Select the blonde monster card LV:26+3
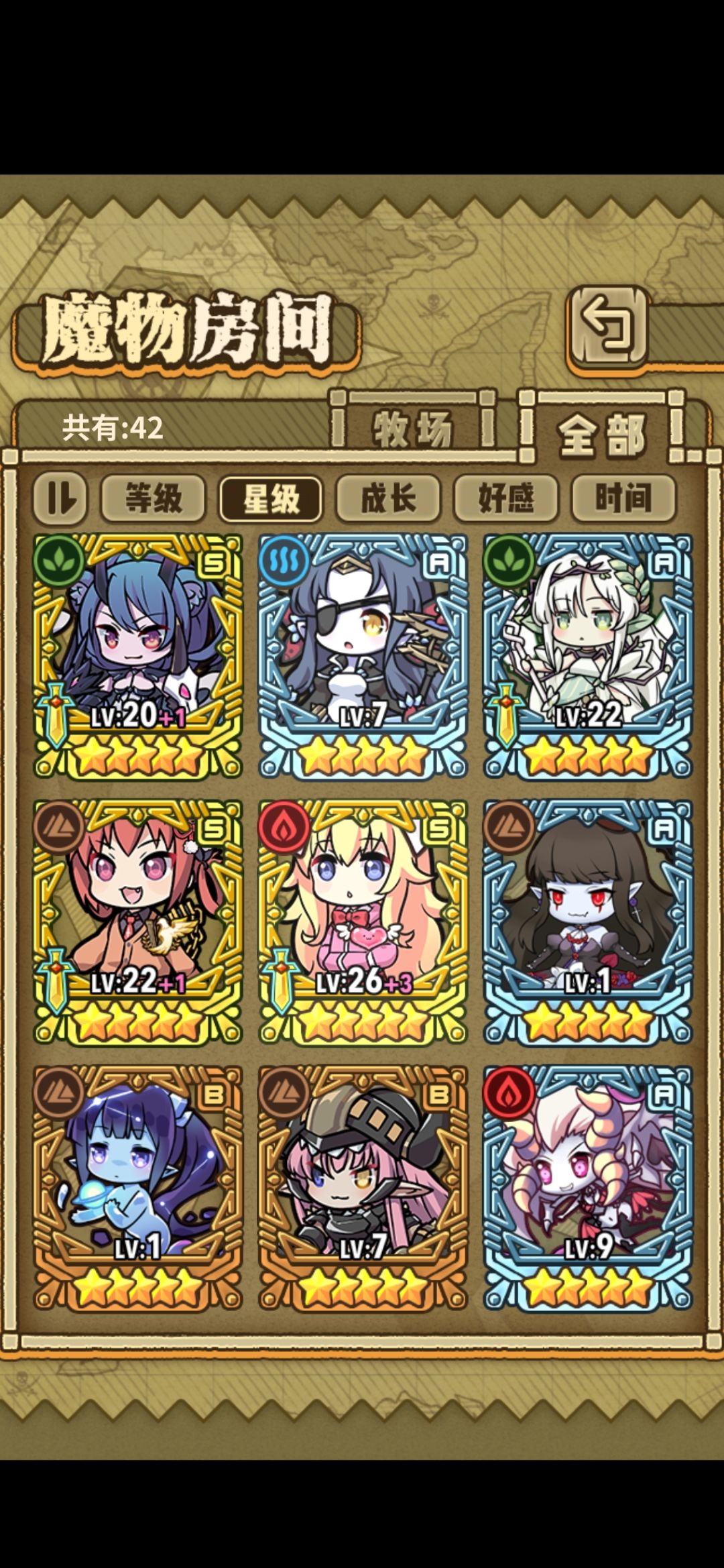 (x=363, y=922)
